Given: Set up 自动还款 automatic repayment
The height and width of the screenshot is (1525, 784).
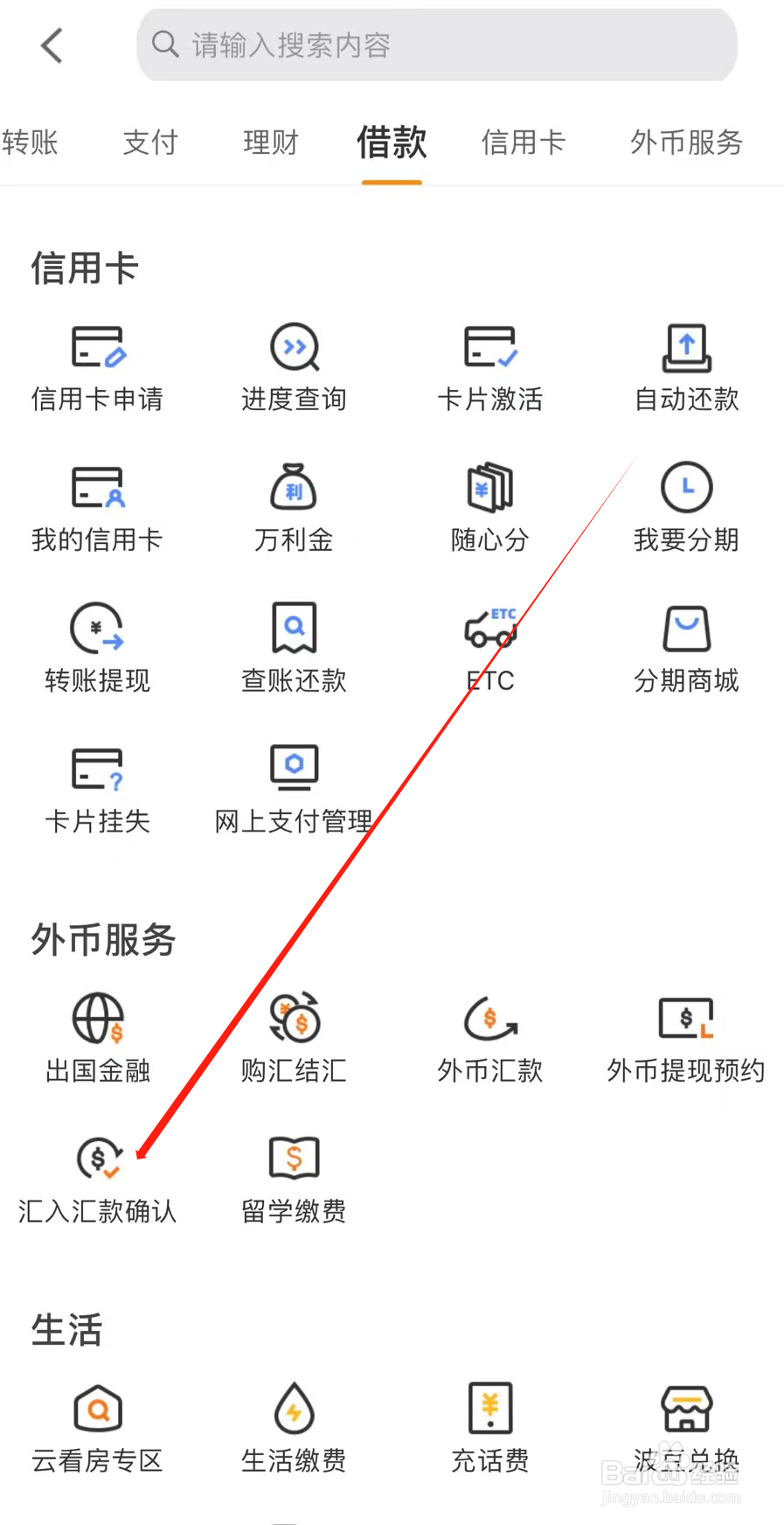Looking at the screenshot, I should [686, 367].
